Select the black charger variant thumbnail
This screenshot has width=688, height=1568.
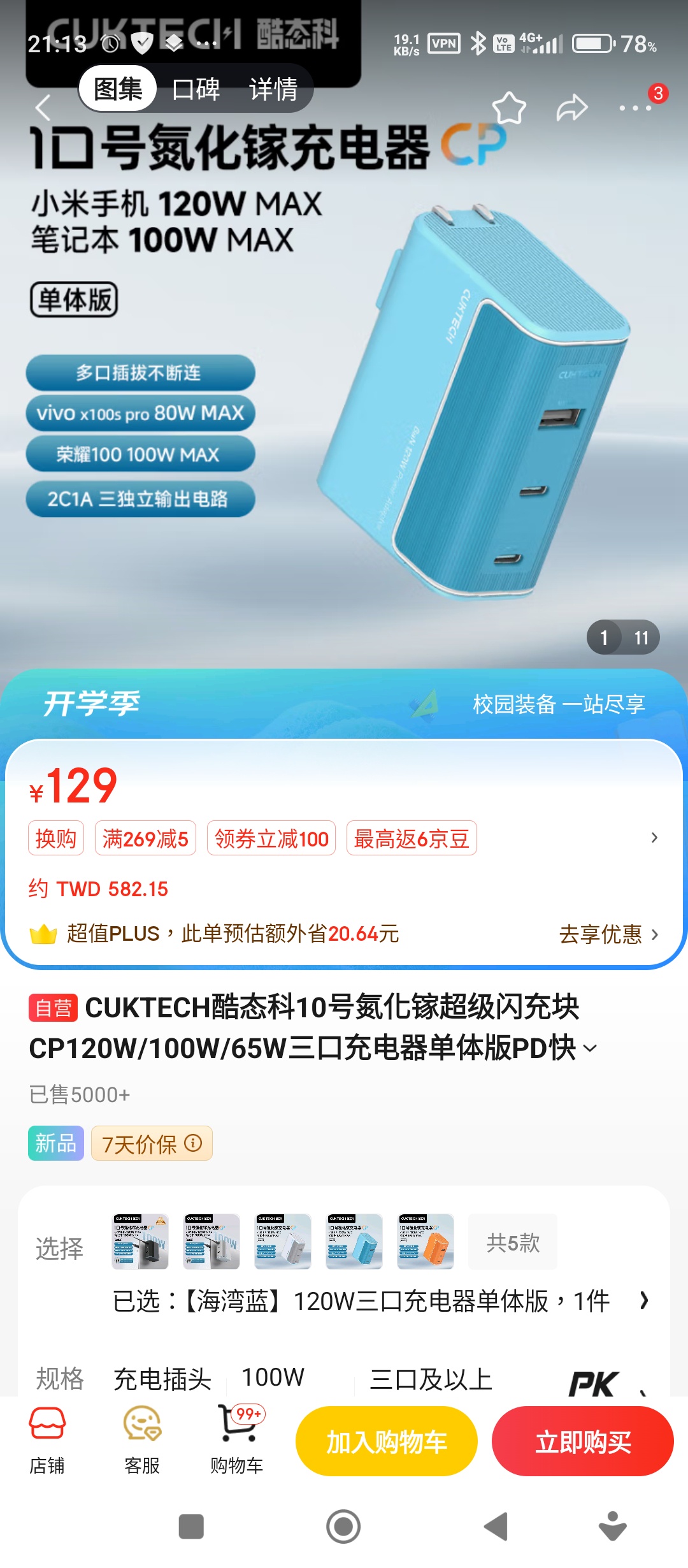click(140, 1242)
